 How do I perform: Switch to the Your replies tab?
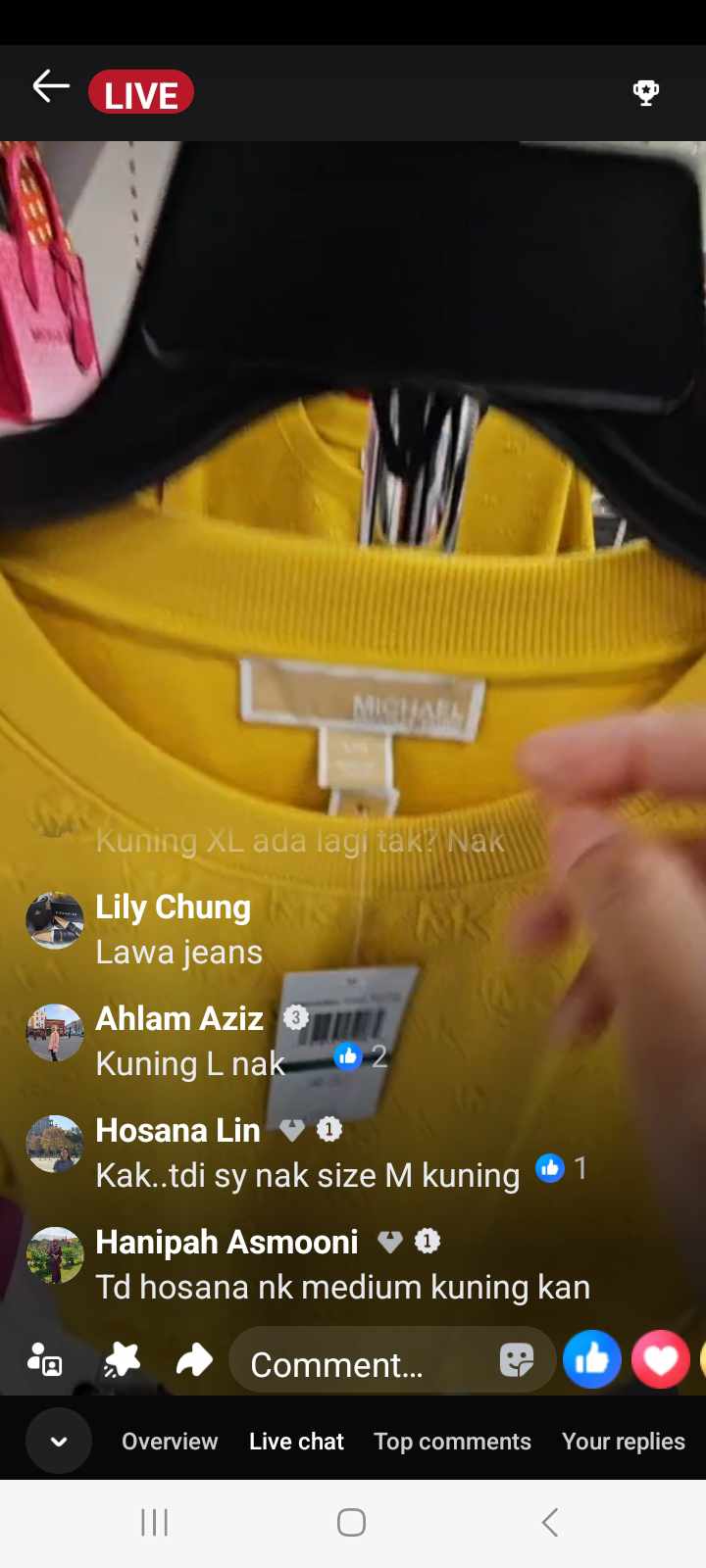(623, 1442)
